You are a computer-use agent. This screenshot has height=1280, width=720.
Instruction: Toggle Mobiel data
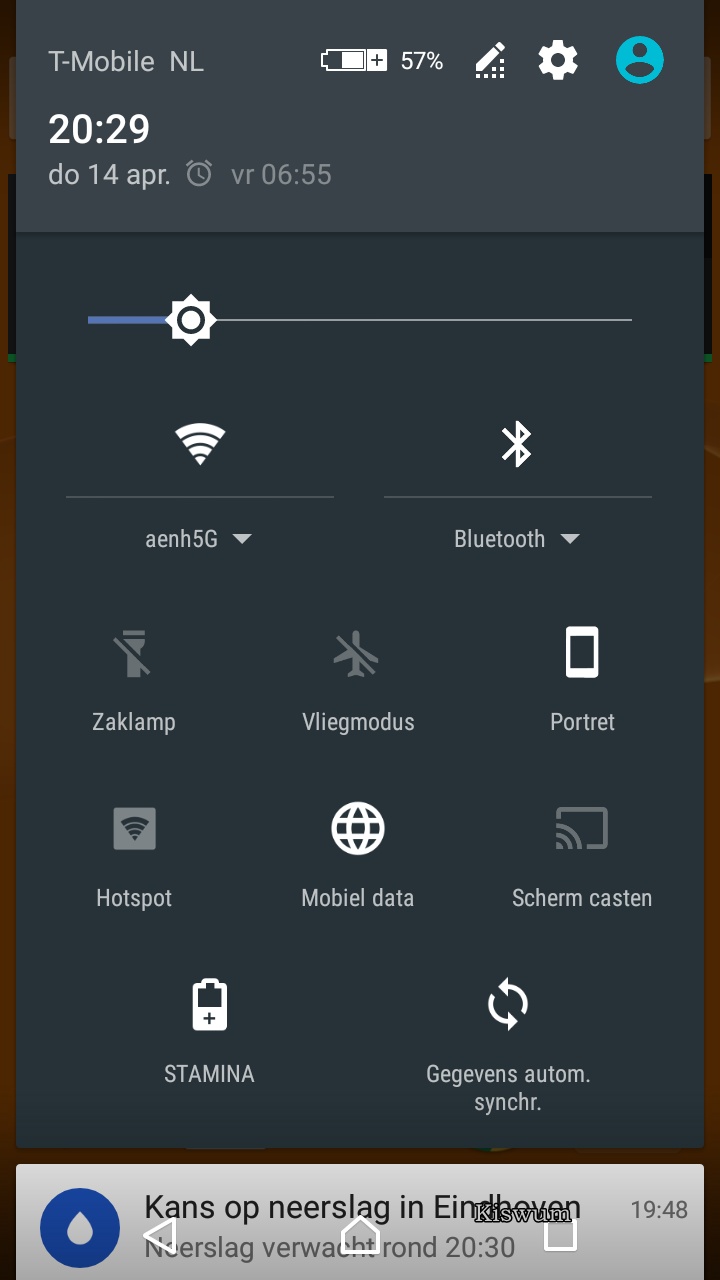[358, 856]
